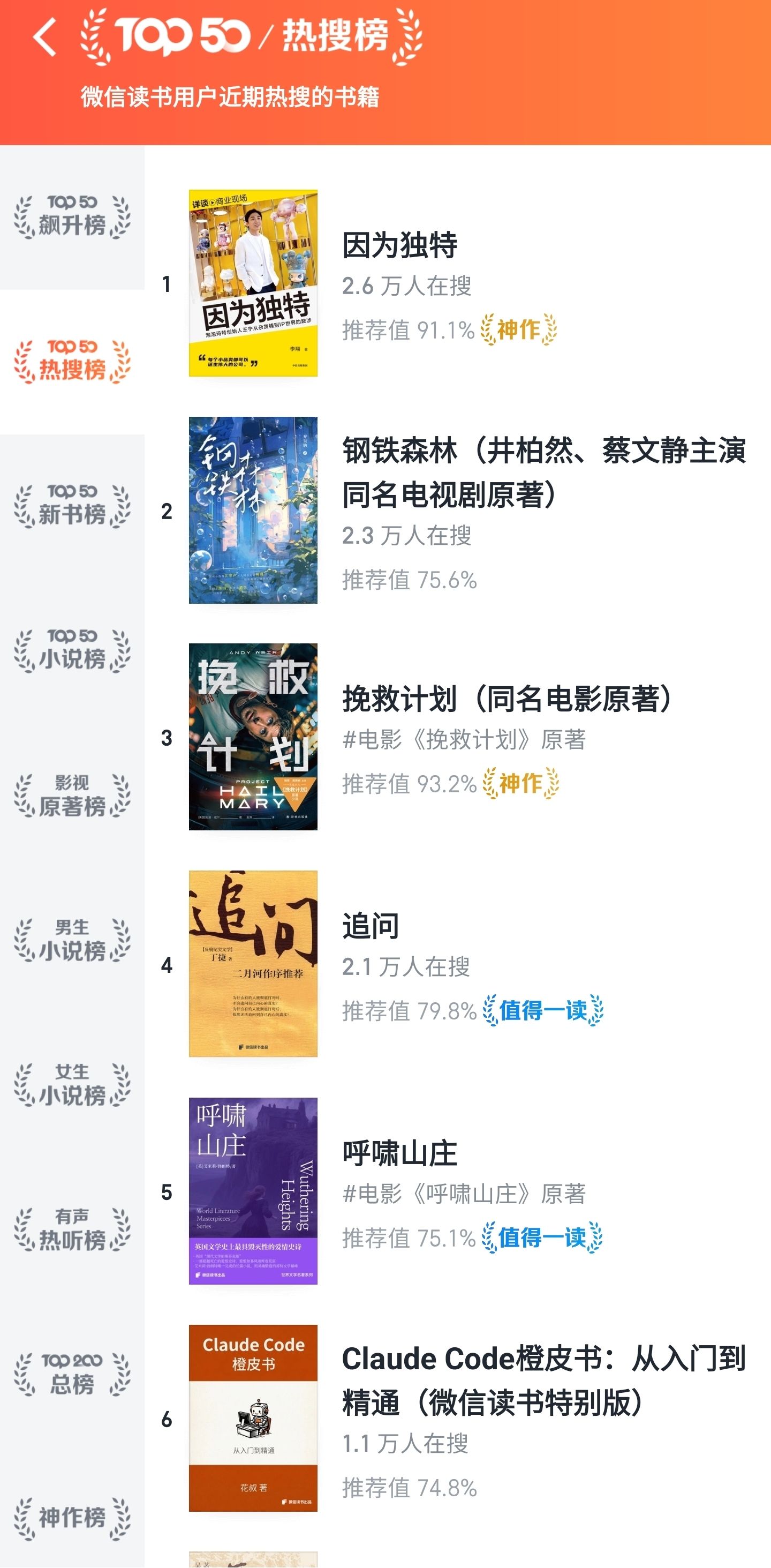Show the 女生小说榜 ranking
771x1568 pixels.
(72, 1085)
